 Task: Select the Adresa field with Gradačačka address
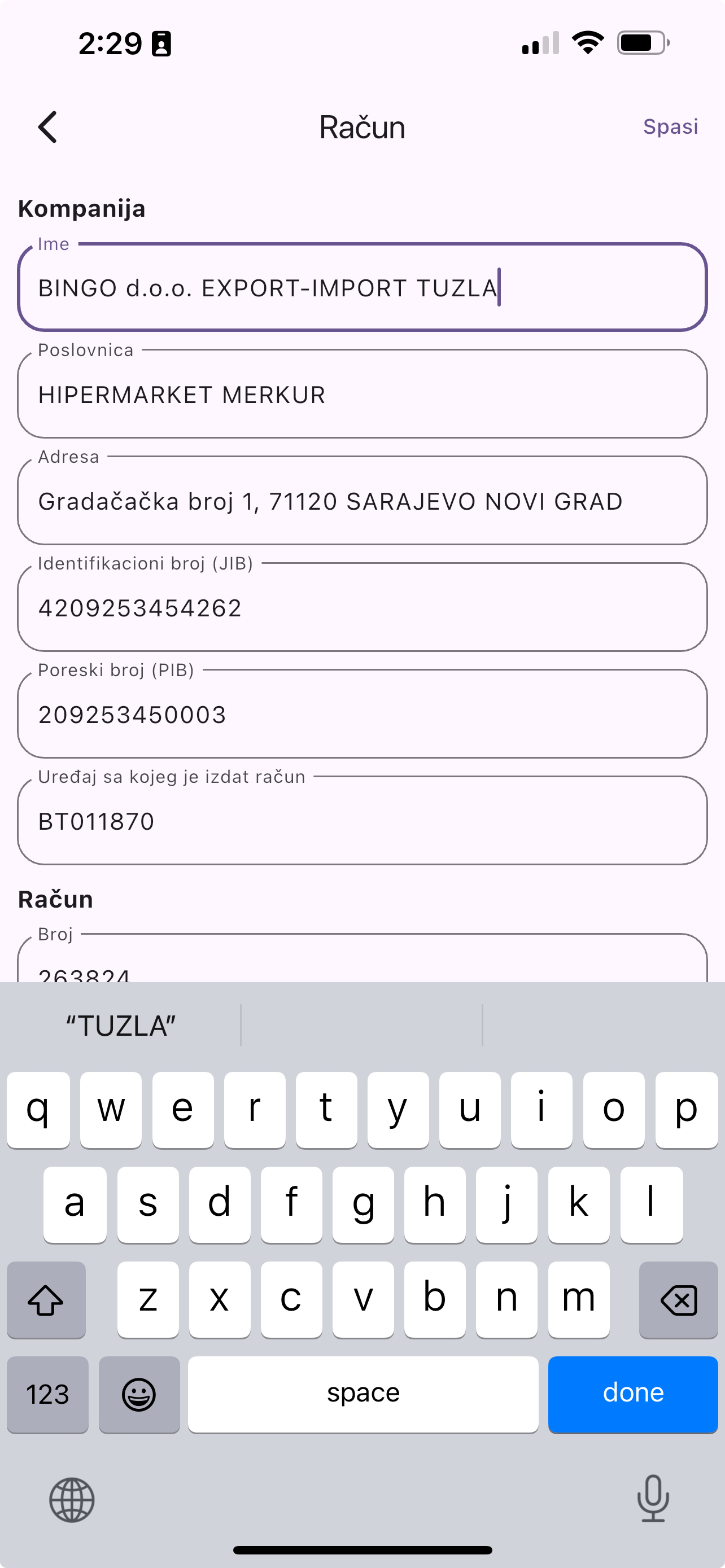click(x=363, y=501)
